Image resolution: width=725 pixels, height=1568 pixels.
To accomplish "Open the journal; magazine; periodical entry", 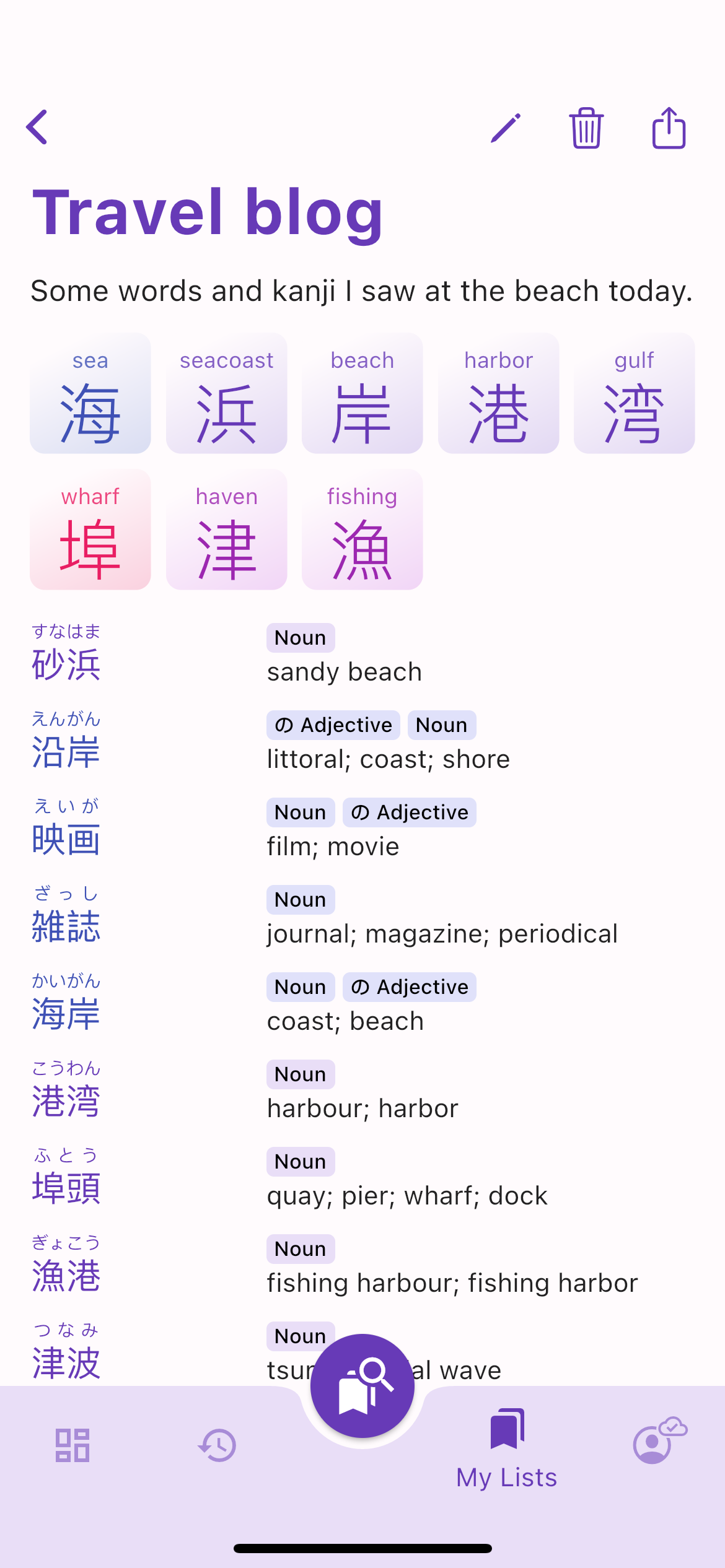I will [x=362, y=916].
